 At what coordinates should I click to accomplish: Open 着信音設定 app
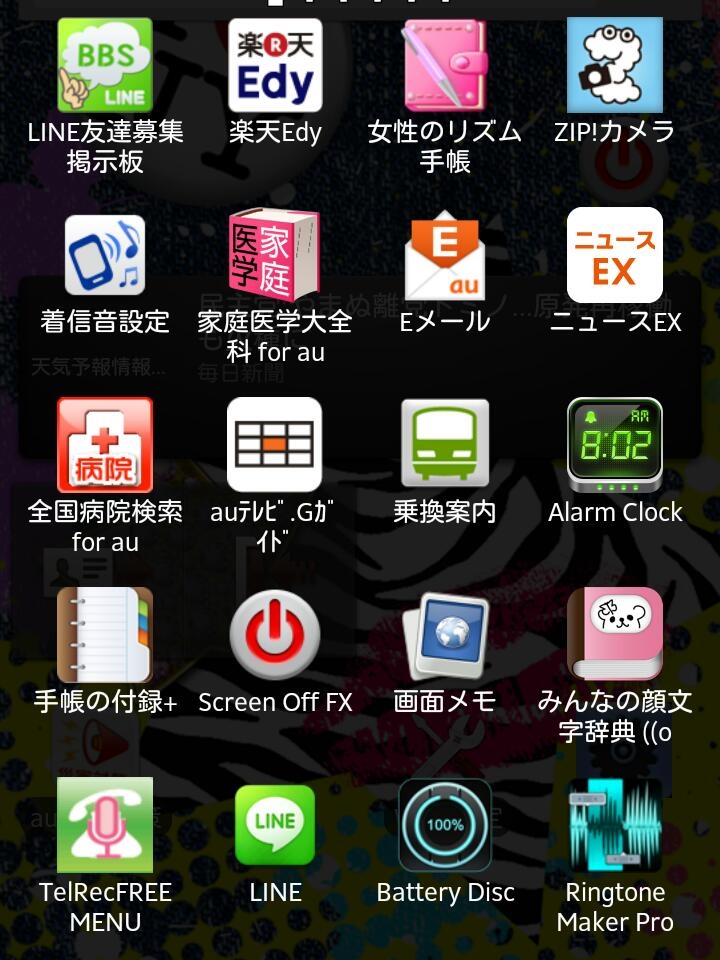coord(105,255)
